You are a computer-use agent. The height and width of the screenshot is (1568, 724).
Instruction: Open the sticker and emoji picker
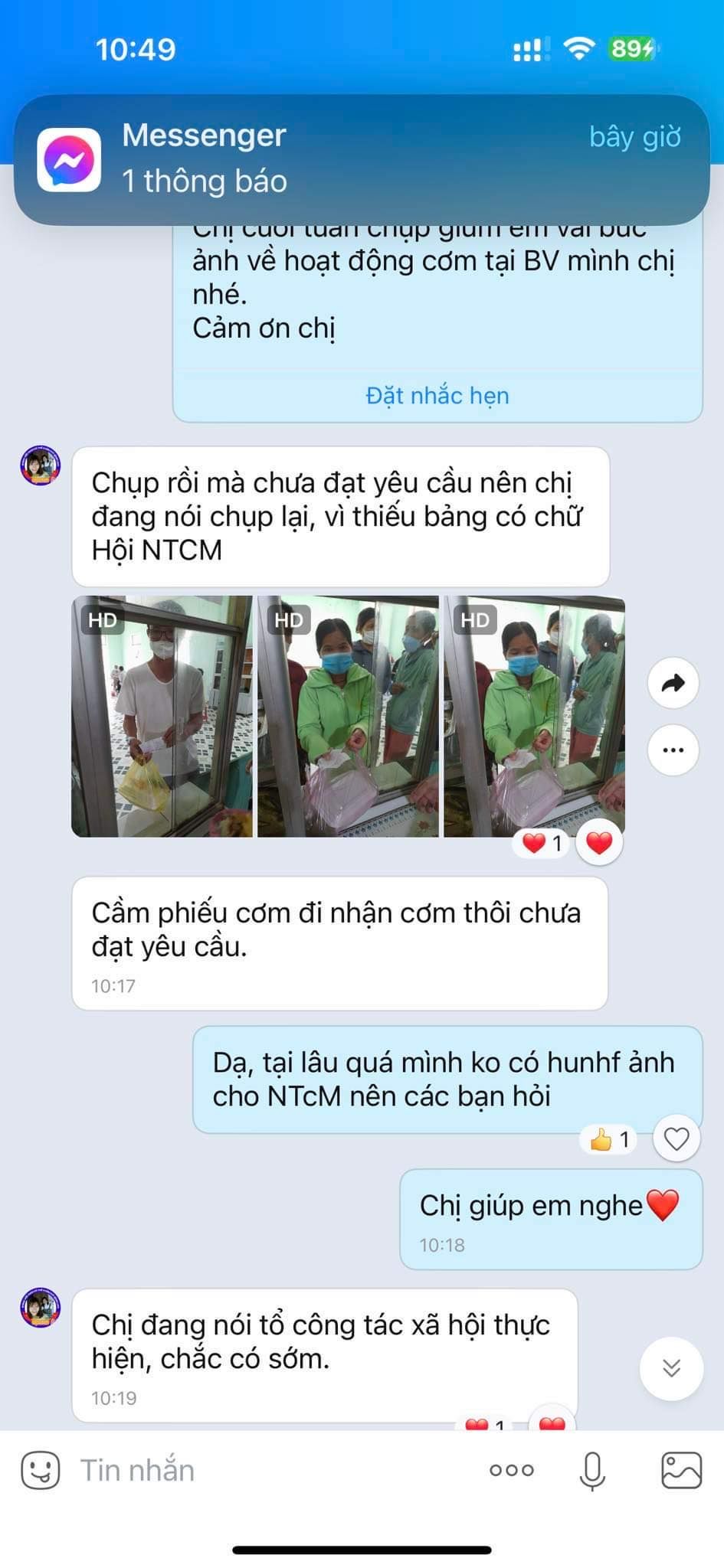40,1470
